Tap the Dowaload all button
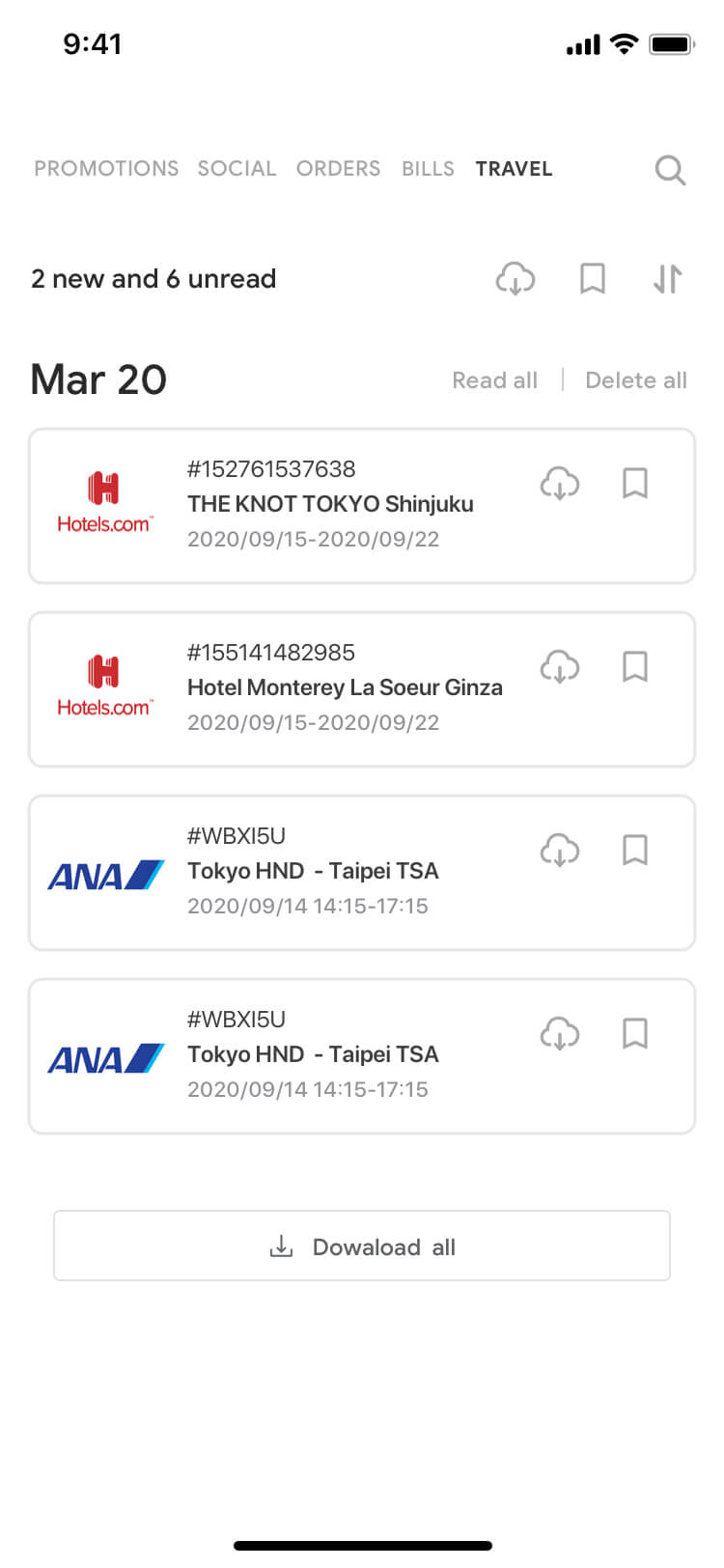The image size is (724, 1568). coord(362,1246)
